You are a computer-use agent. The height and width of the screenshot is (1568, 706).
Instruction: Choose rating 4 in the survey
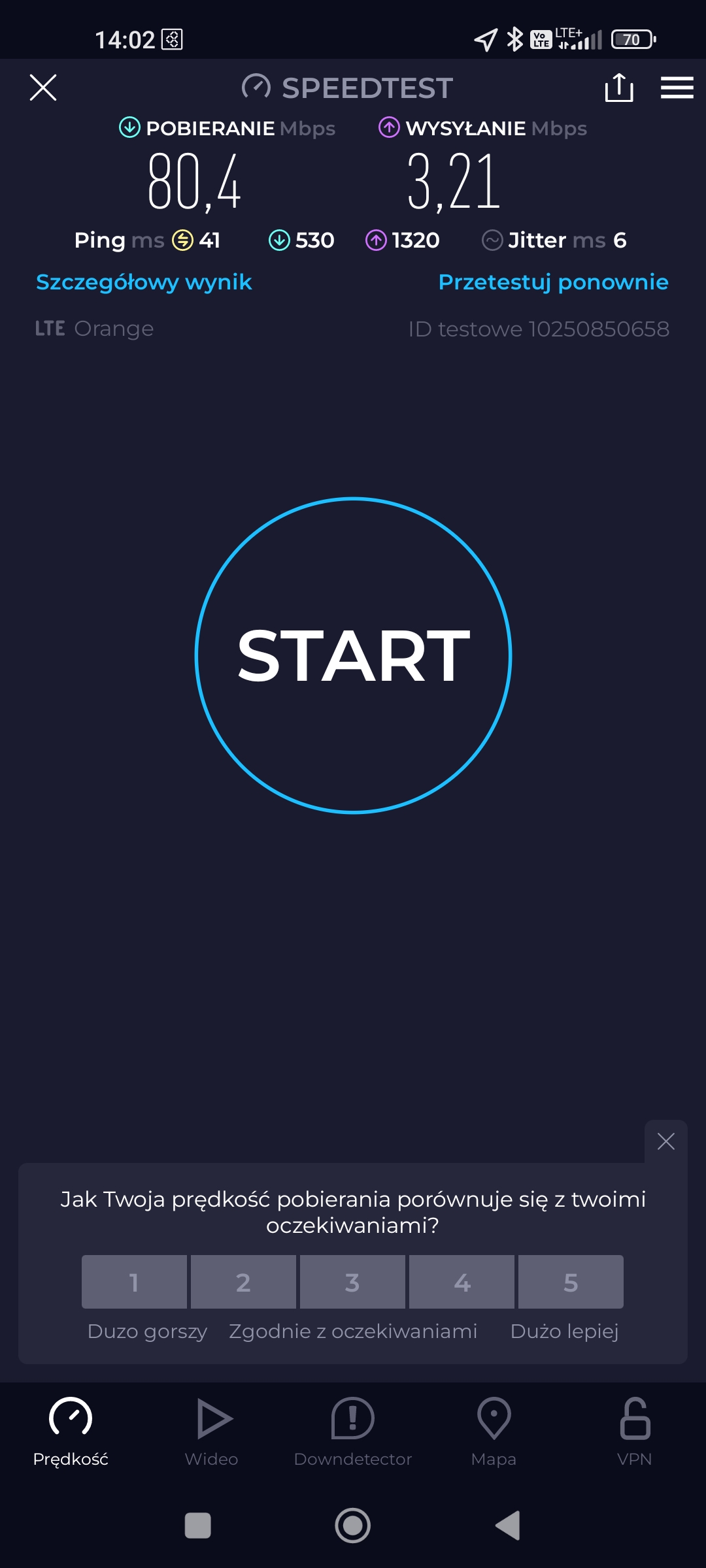click(x=462, y=1282)
